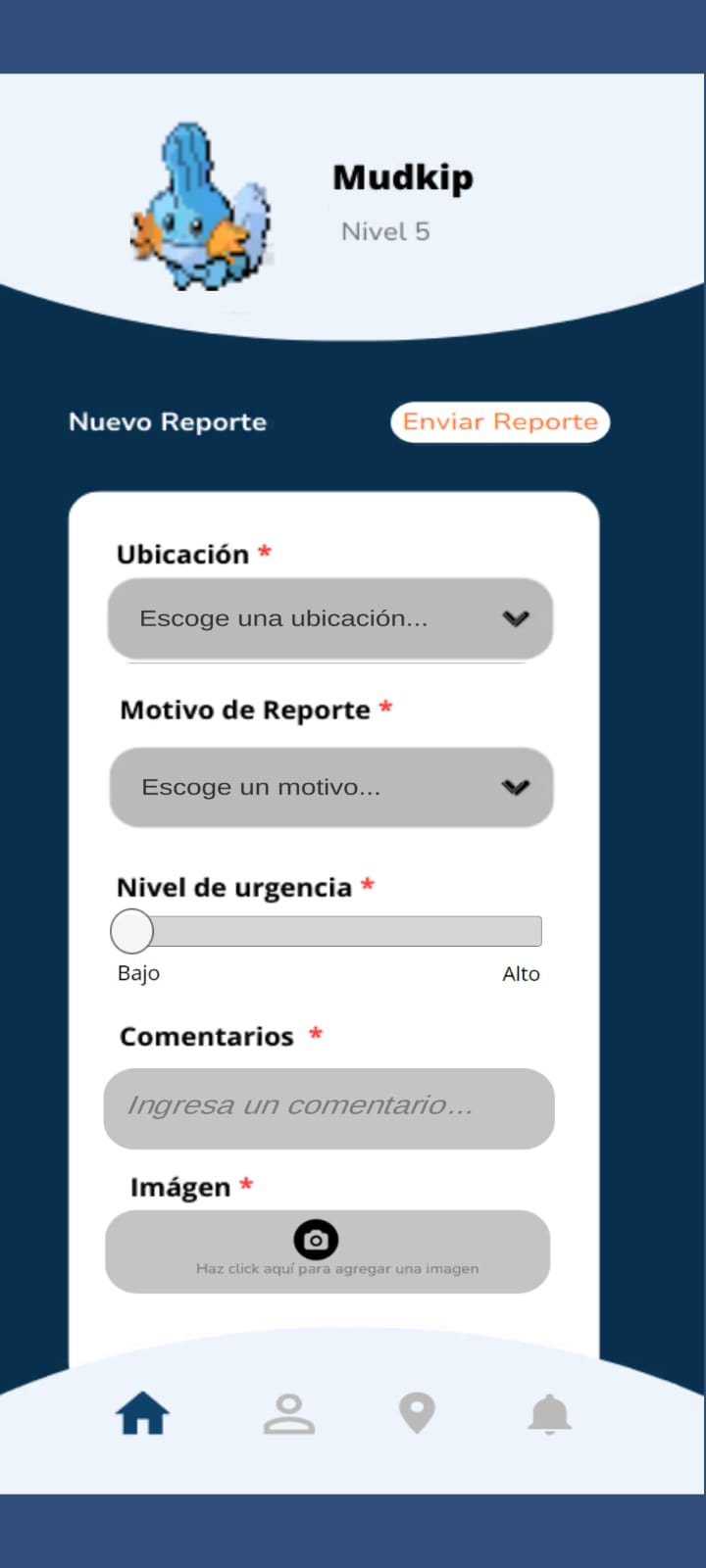Tap the Enviar Reporte button
Image resolution: width=706 pixels, height=1568 pixels.
500,422
